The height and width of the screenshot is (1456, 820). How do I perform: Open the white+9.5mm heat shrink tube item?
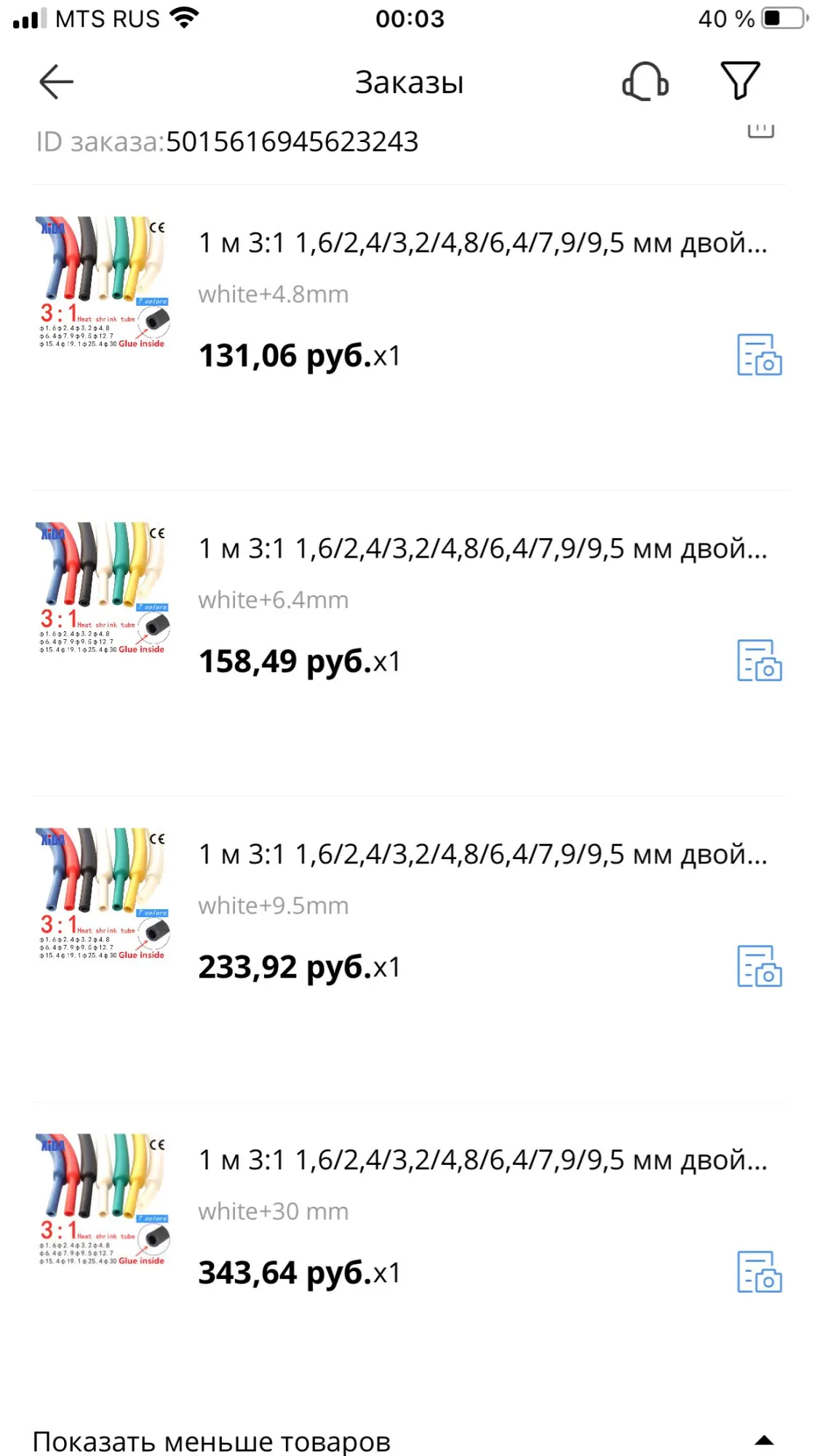pyautogui.click(x=482, y=855)
